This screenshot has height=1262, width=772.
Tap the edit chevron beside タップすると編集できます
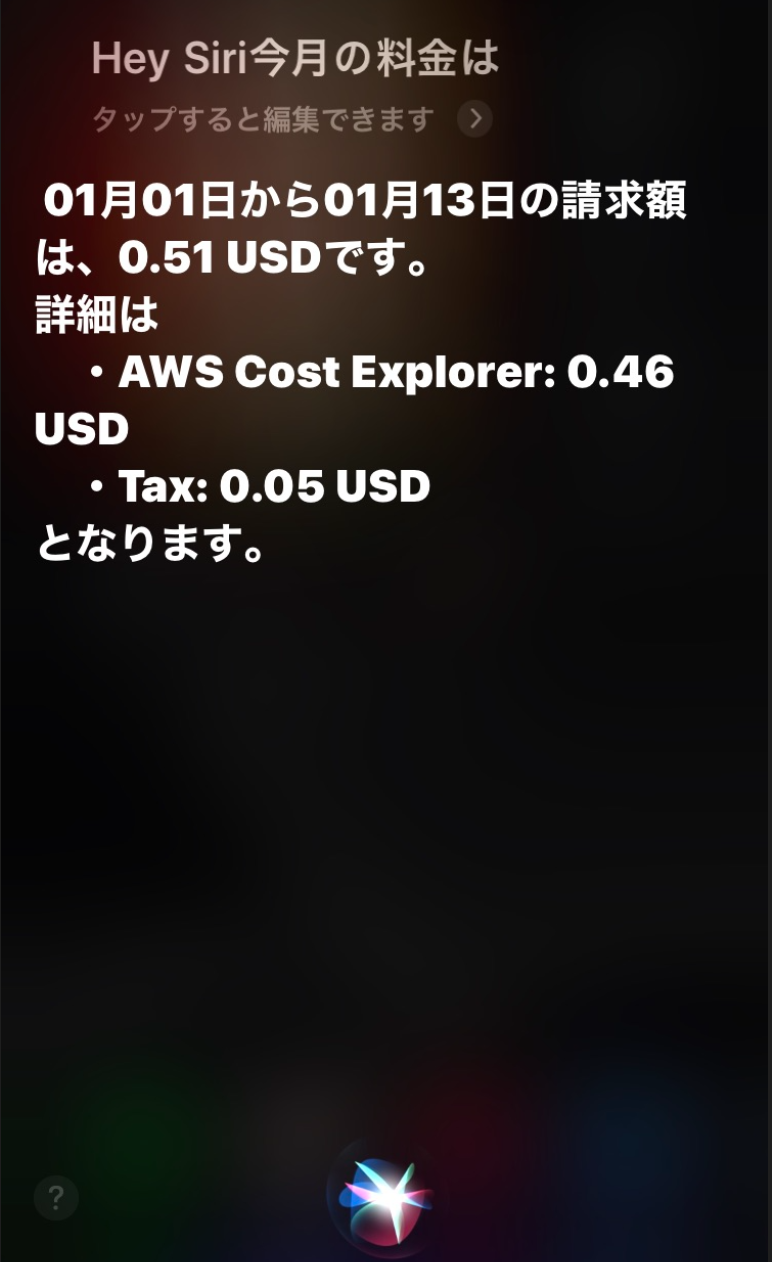pyautogui.click(x=475, y=120)
